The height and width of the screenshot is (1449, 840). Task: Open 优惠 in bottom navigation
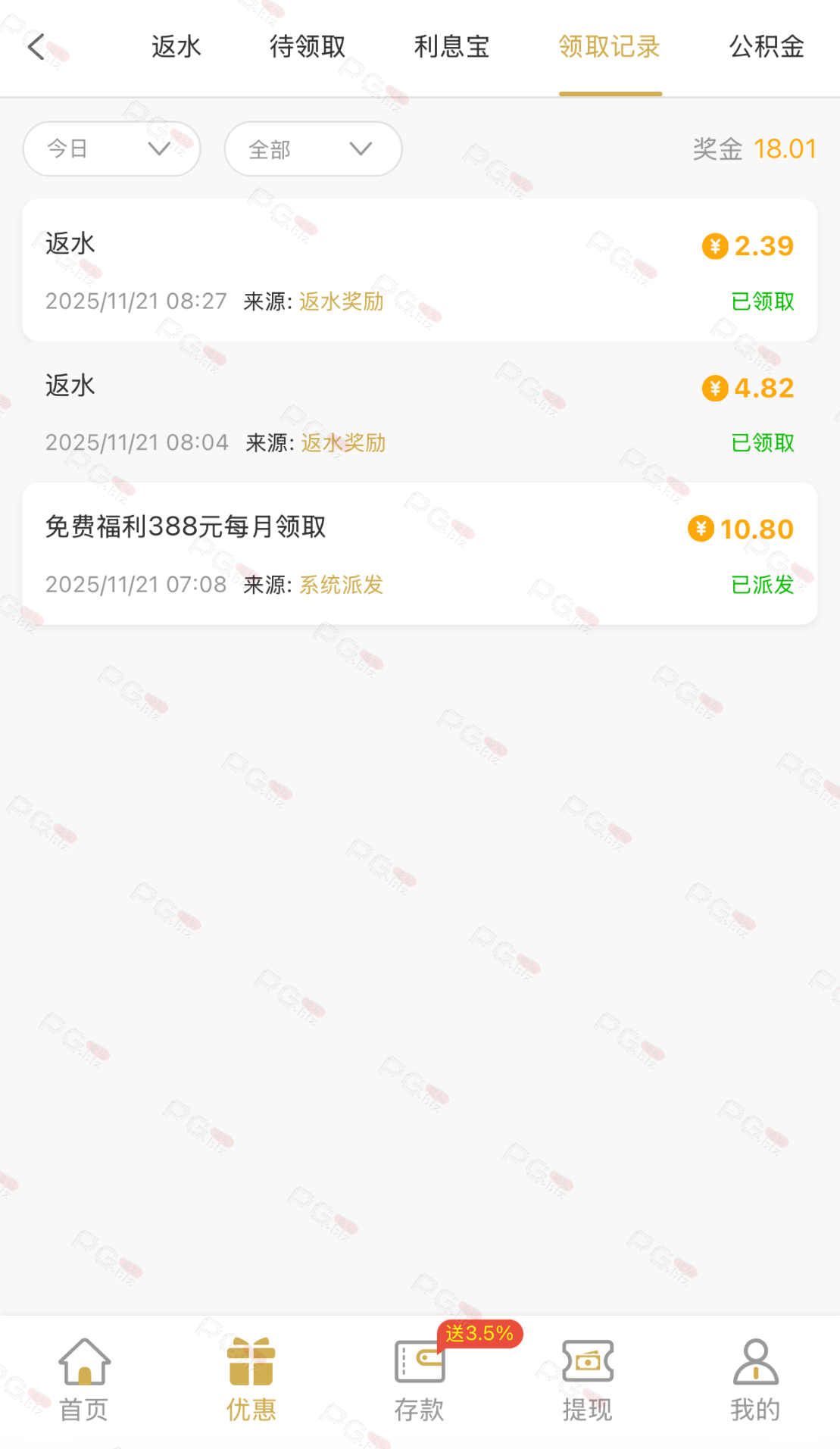251,1379
